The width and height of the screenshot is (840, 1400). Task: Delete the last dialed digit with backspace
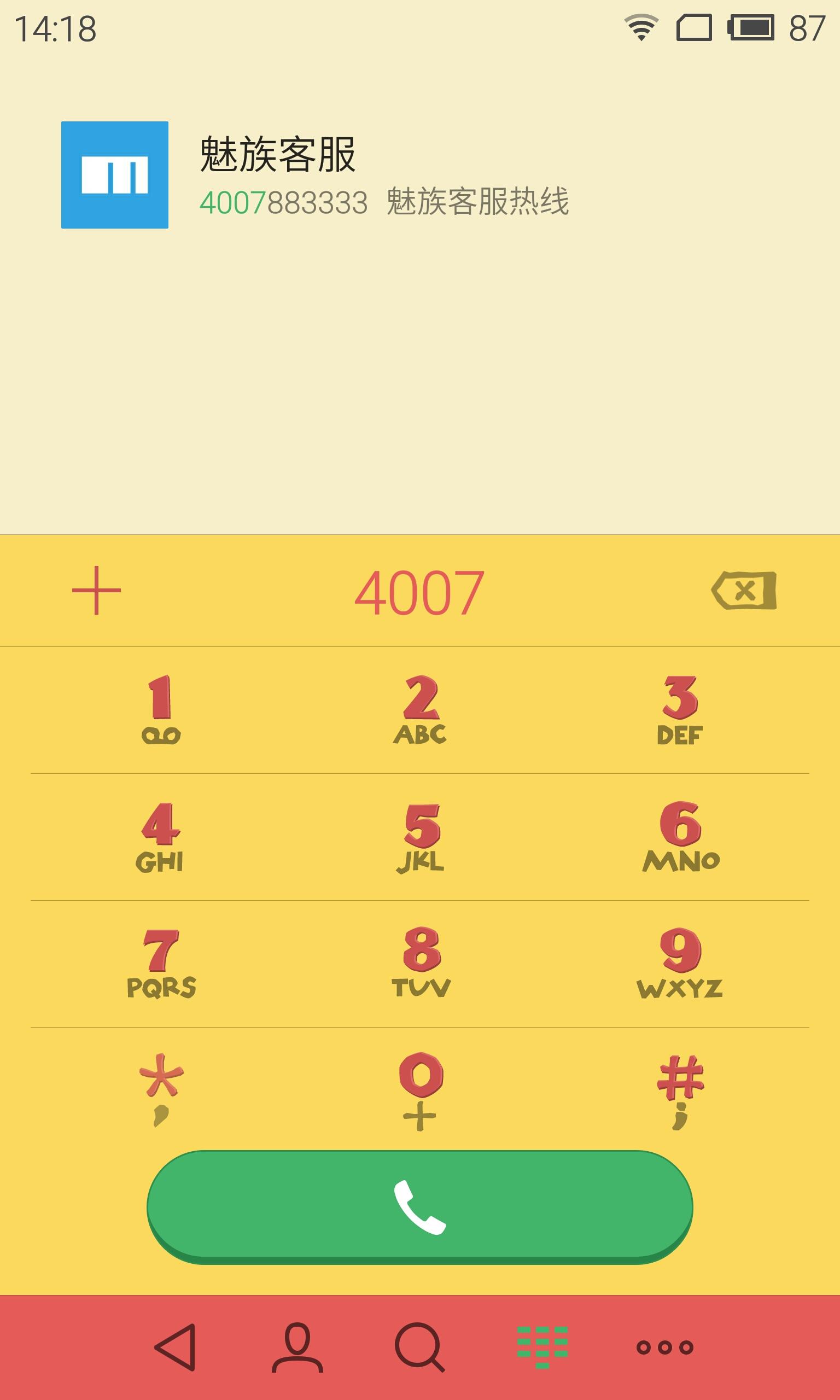click(x=744, y=590)
